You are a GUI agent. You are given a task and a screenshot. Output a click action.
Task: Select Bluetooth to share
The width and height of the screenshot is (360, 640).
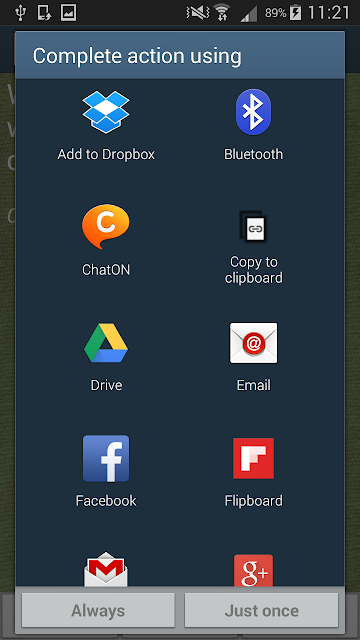[253, 125]
